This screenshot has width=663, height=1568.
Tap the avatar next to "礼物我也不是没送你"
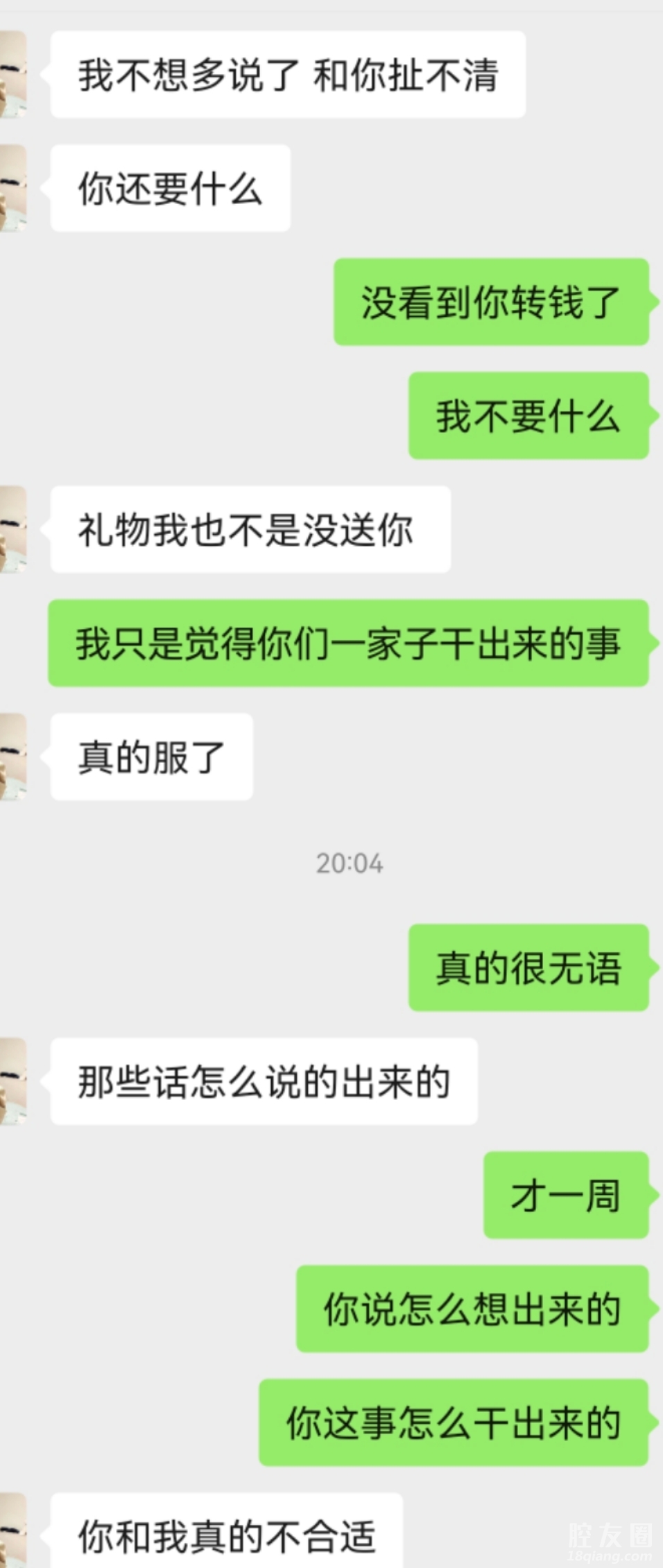12,529
